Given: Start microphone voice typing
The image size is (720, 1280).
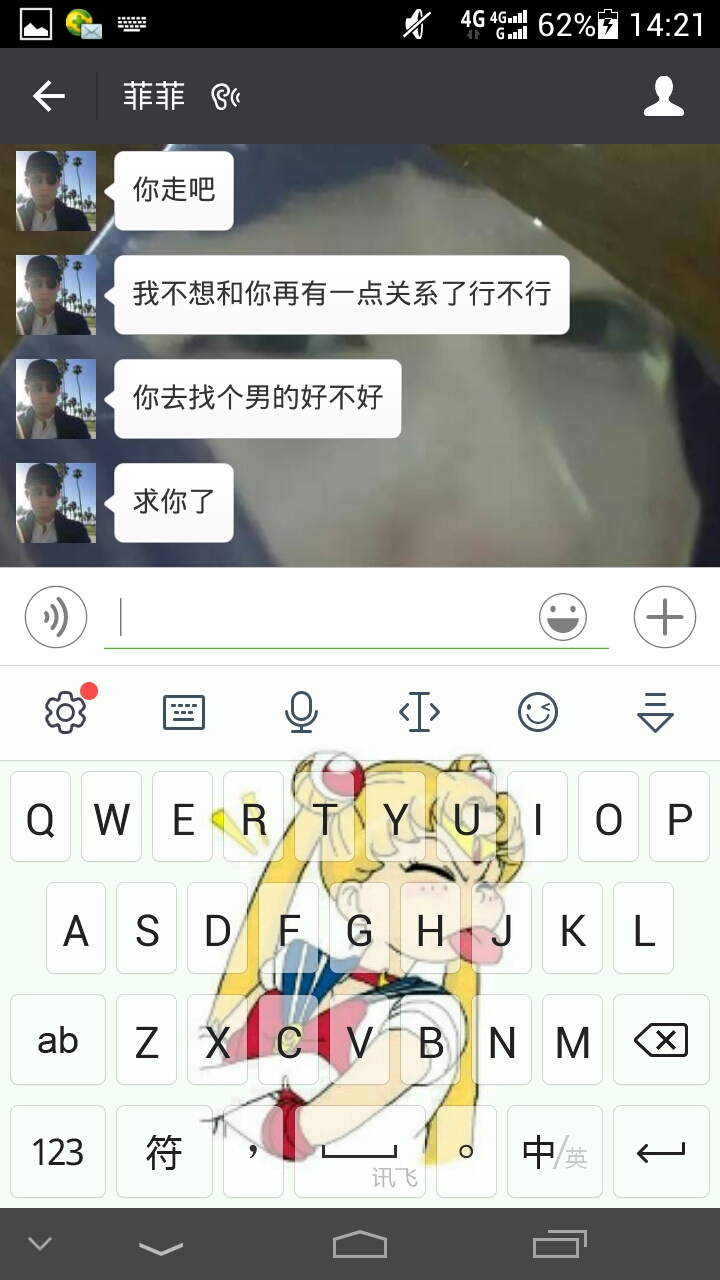Looking at the screenshot, I should click(x=301, y=712).
